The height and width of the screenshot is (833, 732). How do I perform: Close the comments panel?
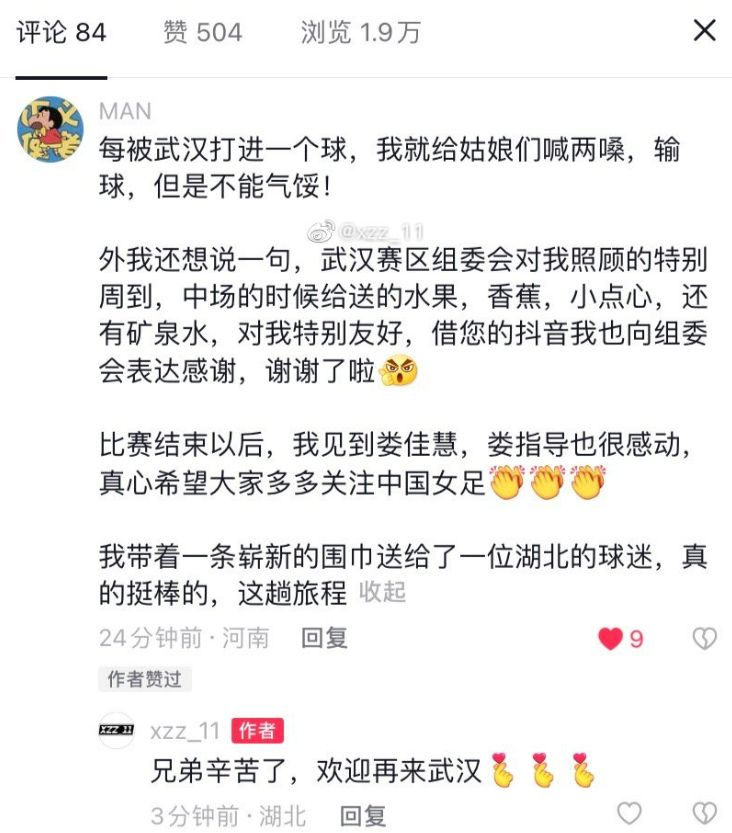(x=705, y=31)
